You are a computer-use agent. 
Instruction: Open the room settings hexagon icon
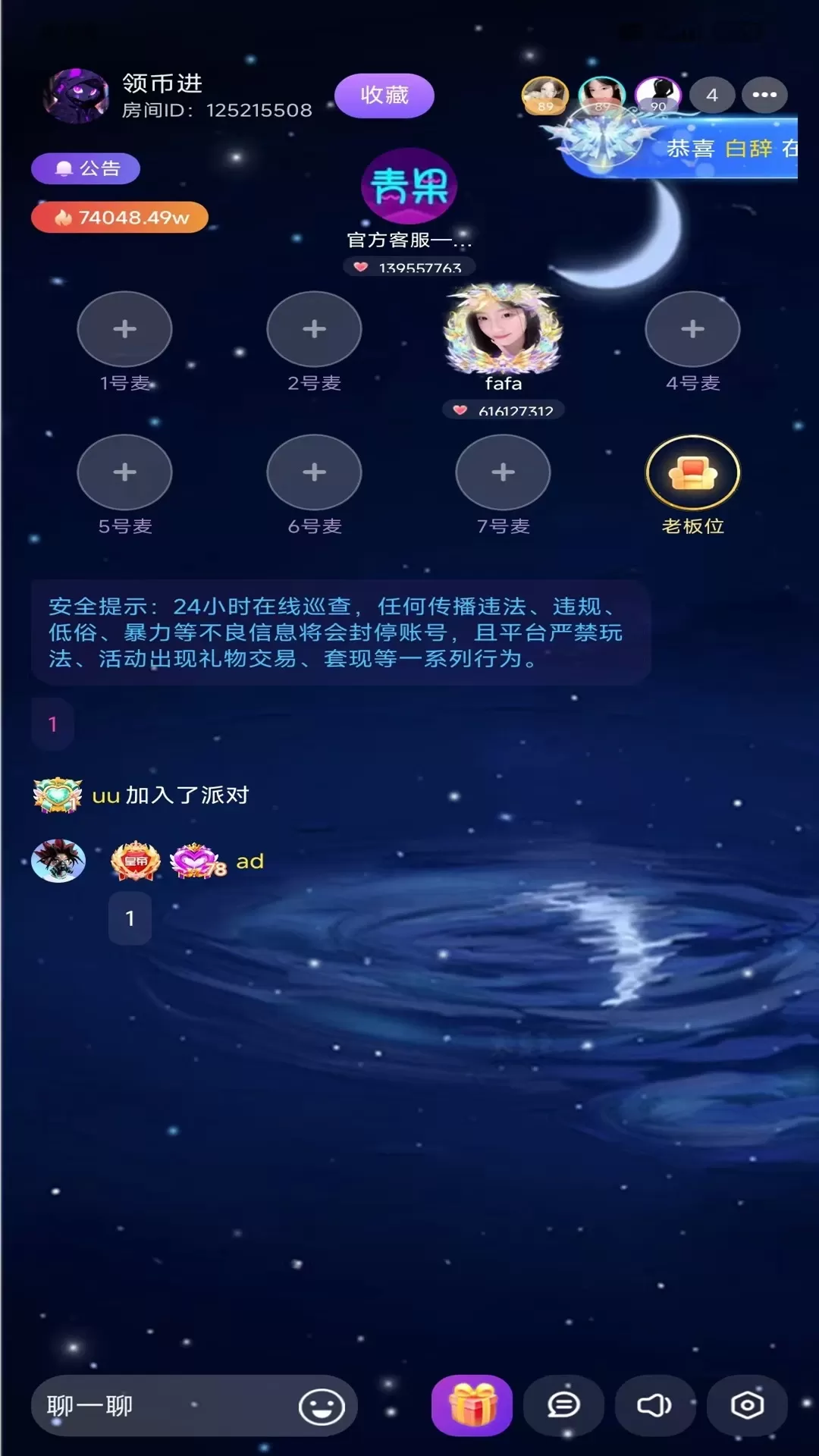[747, 1405]
